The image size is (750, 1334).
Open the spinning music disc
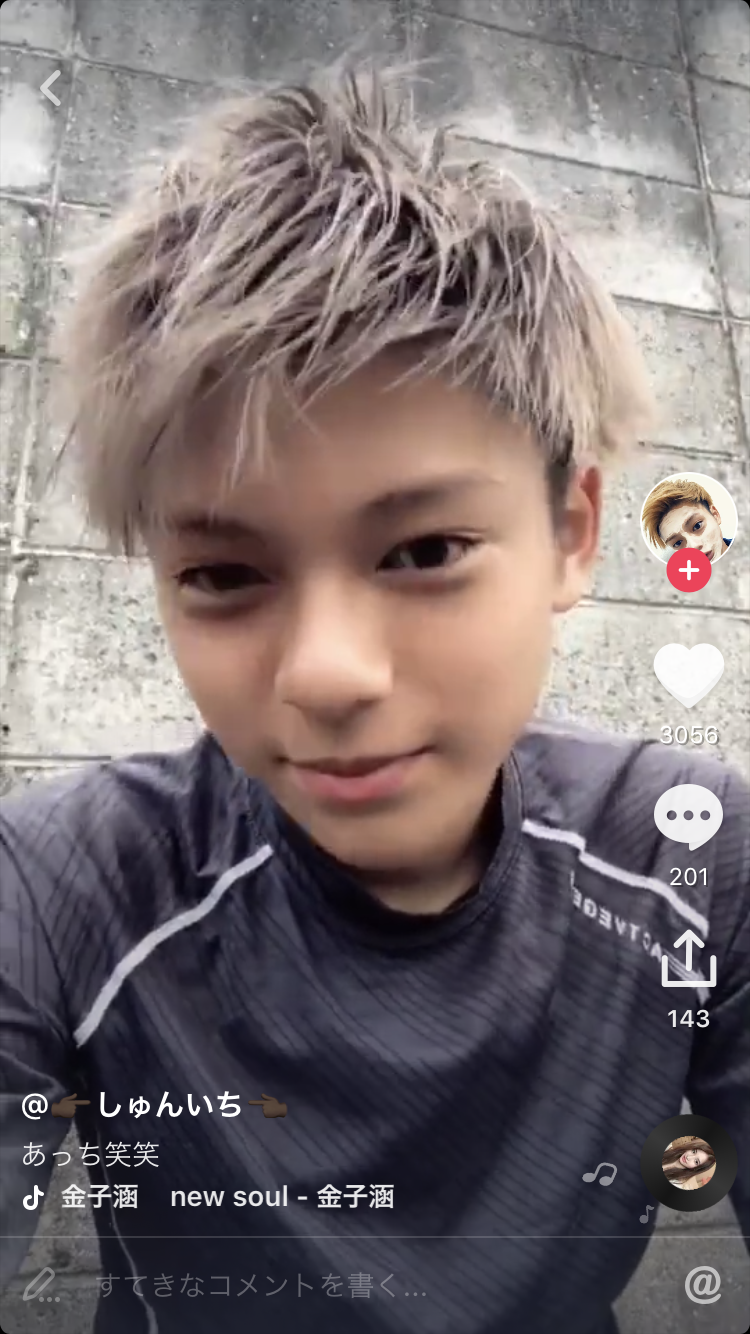coord(689,1163)
